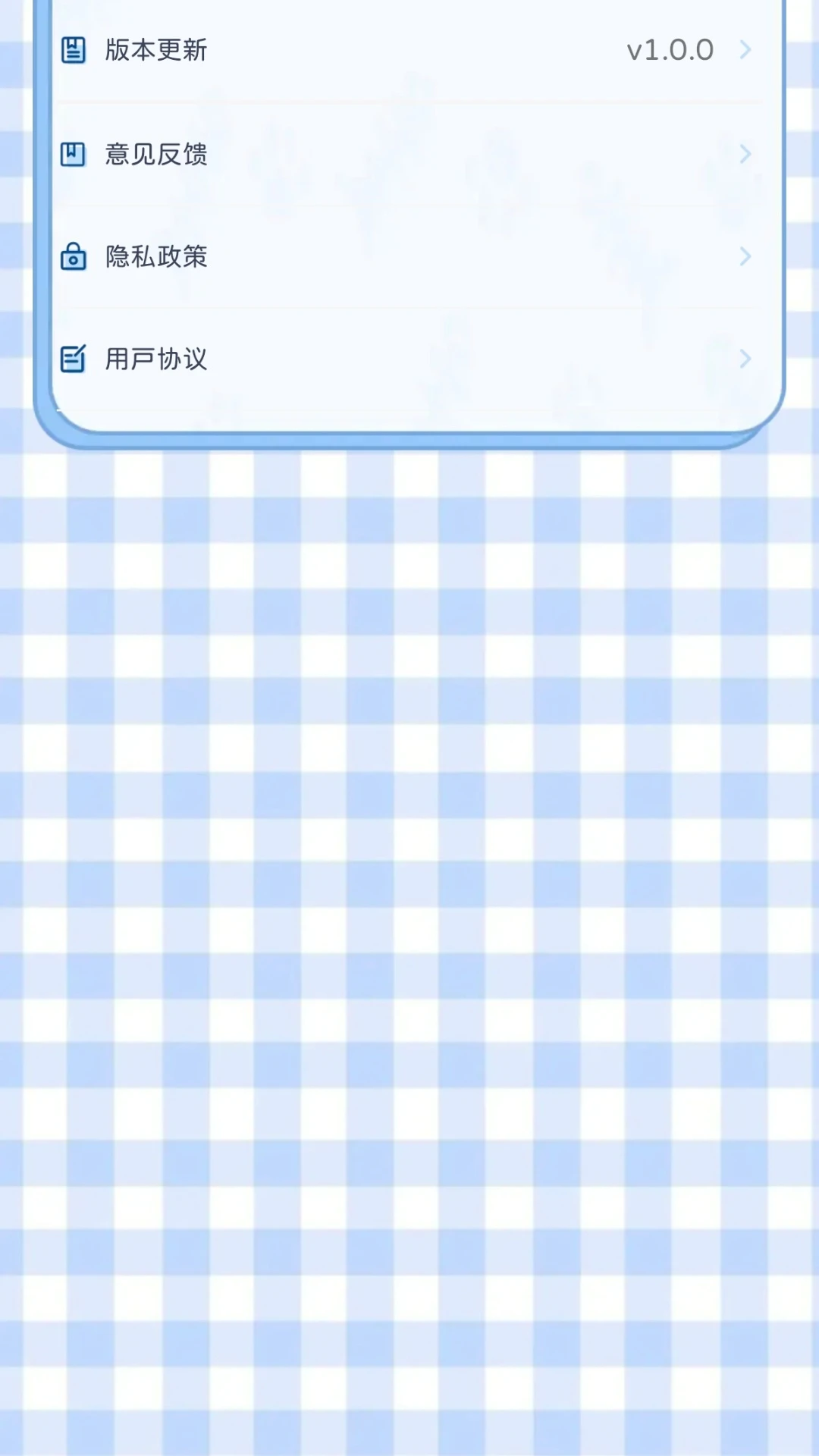This screenshot has height=1456, width=819.
Task: Click the version update disk icon
Action: pos(73,50)
